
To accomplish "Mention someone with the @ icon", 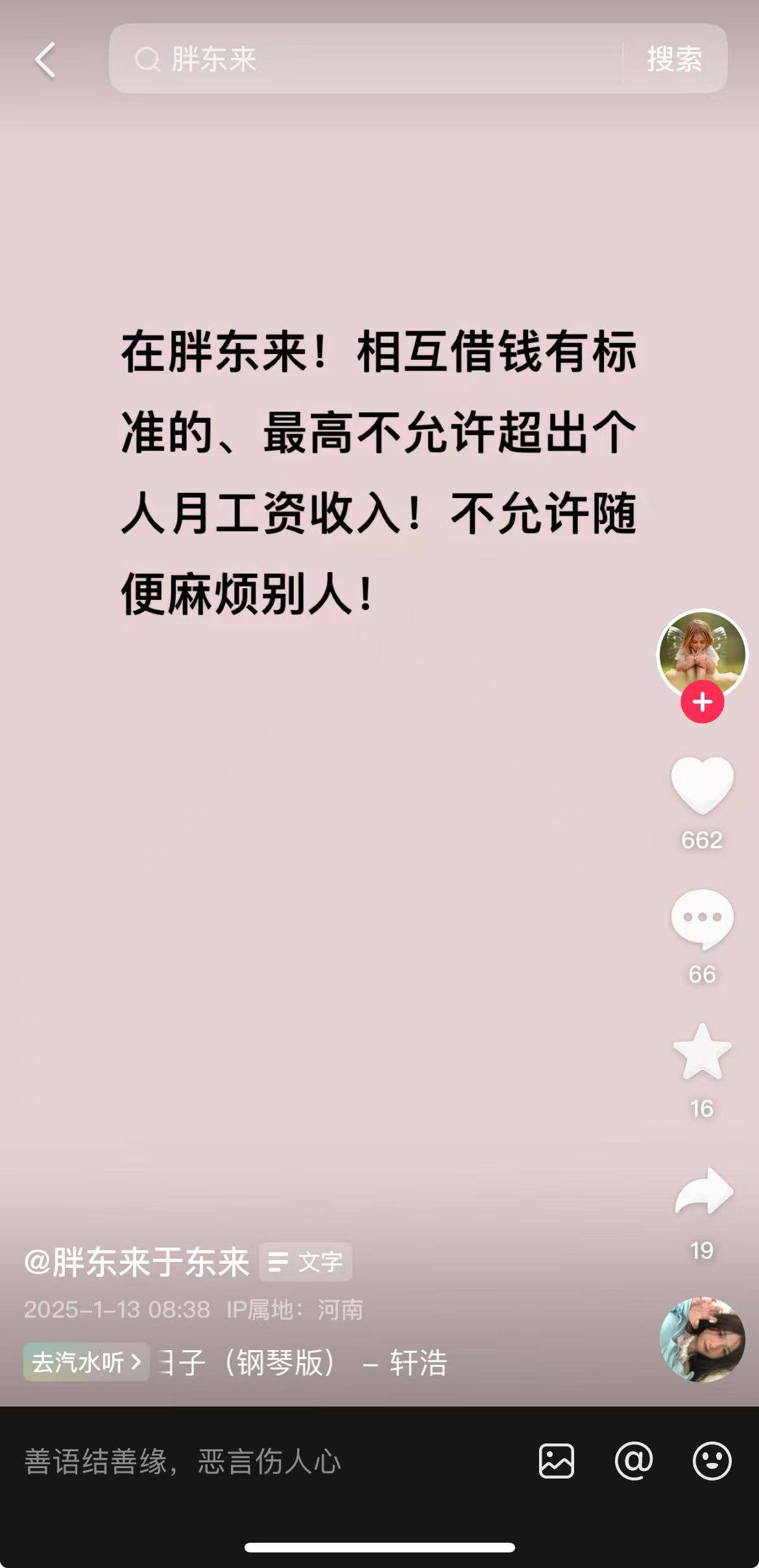I will click(634, 1461).
